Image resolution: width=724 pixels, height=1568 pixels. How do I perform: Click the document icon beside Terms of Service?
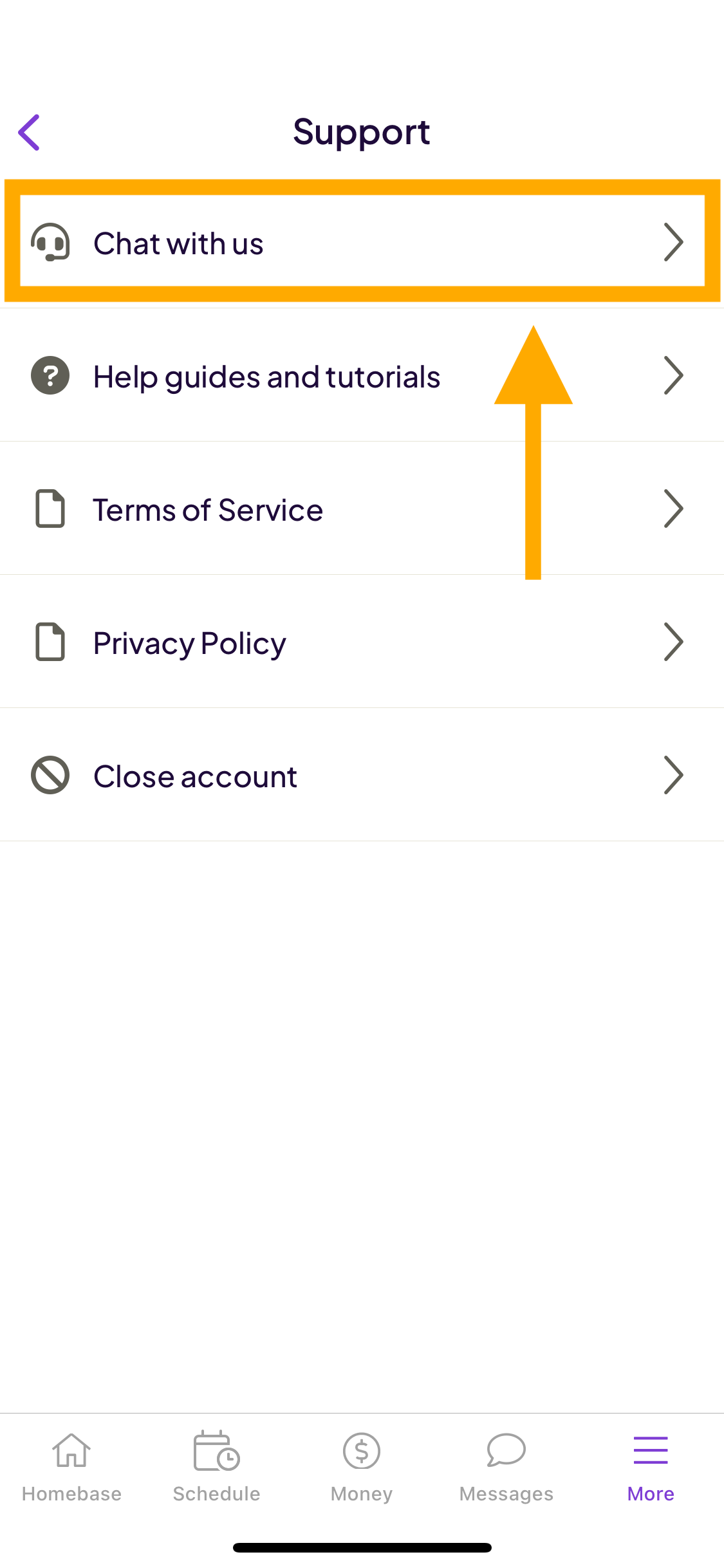click(50, 509)
